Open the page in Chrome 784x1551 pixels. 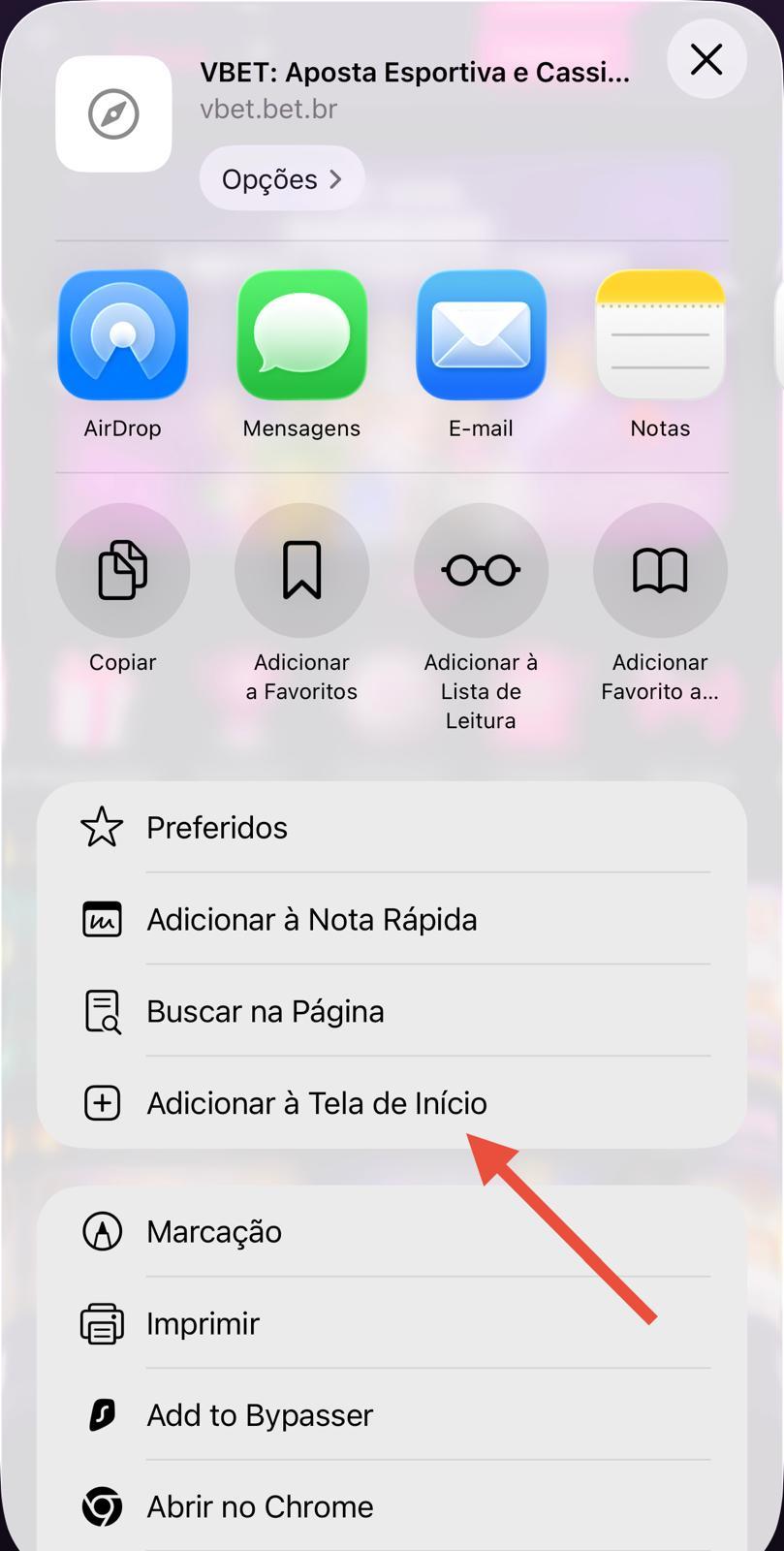(x=259, y=1505)
